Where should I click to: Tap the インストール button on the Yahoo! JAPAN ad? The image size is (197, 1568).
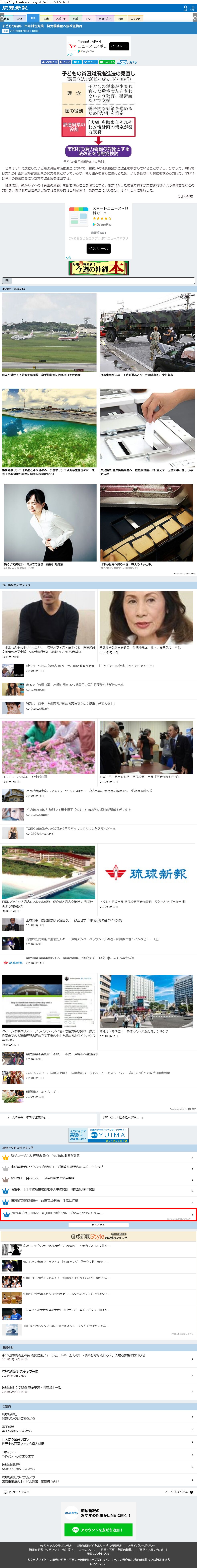click(119, 46)
